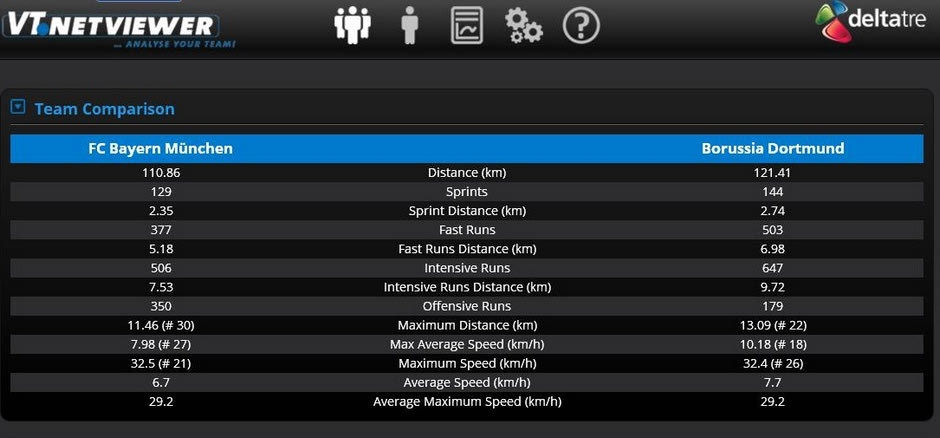Collapse the Team Comparison section
This screenshot has height=438, width=940.
point(18,107)
